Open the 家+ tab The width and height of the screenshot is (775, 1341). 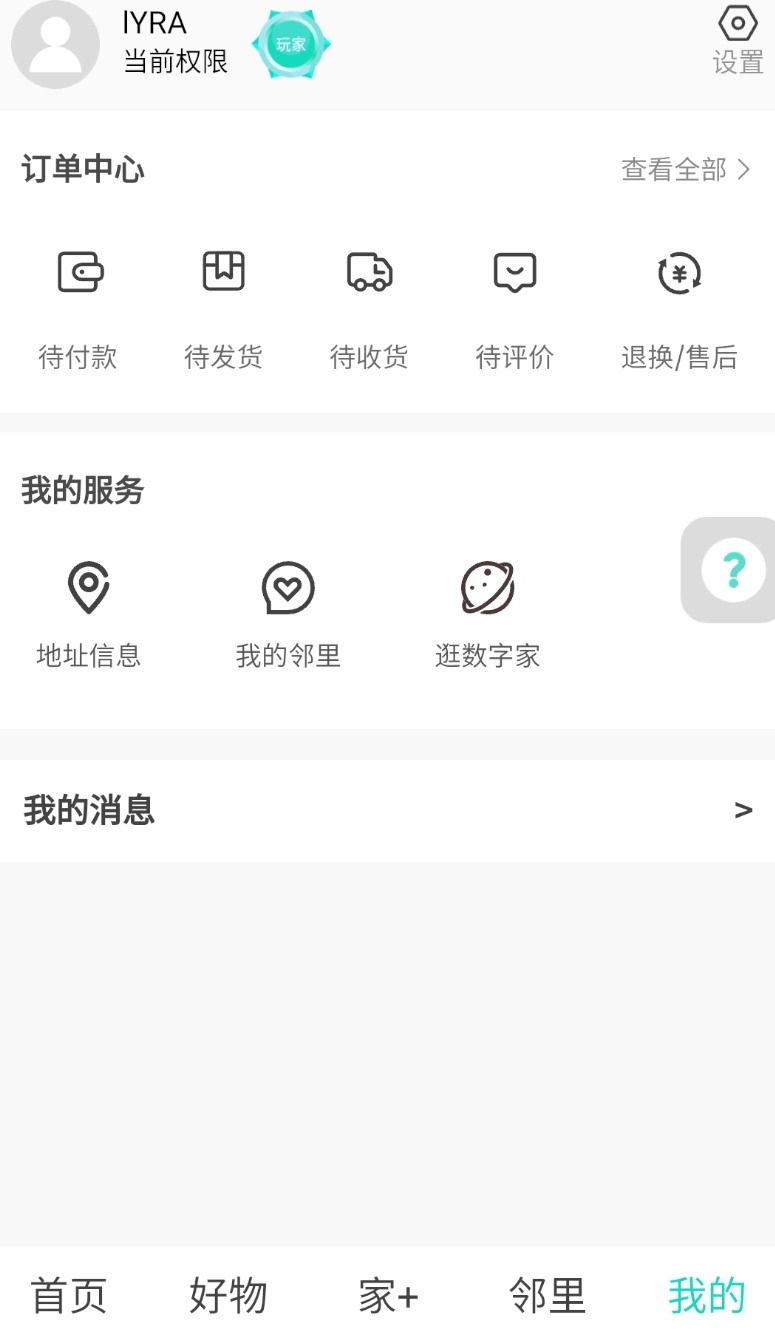(x=388, y=1295)
